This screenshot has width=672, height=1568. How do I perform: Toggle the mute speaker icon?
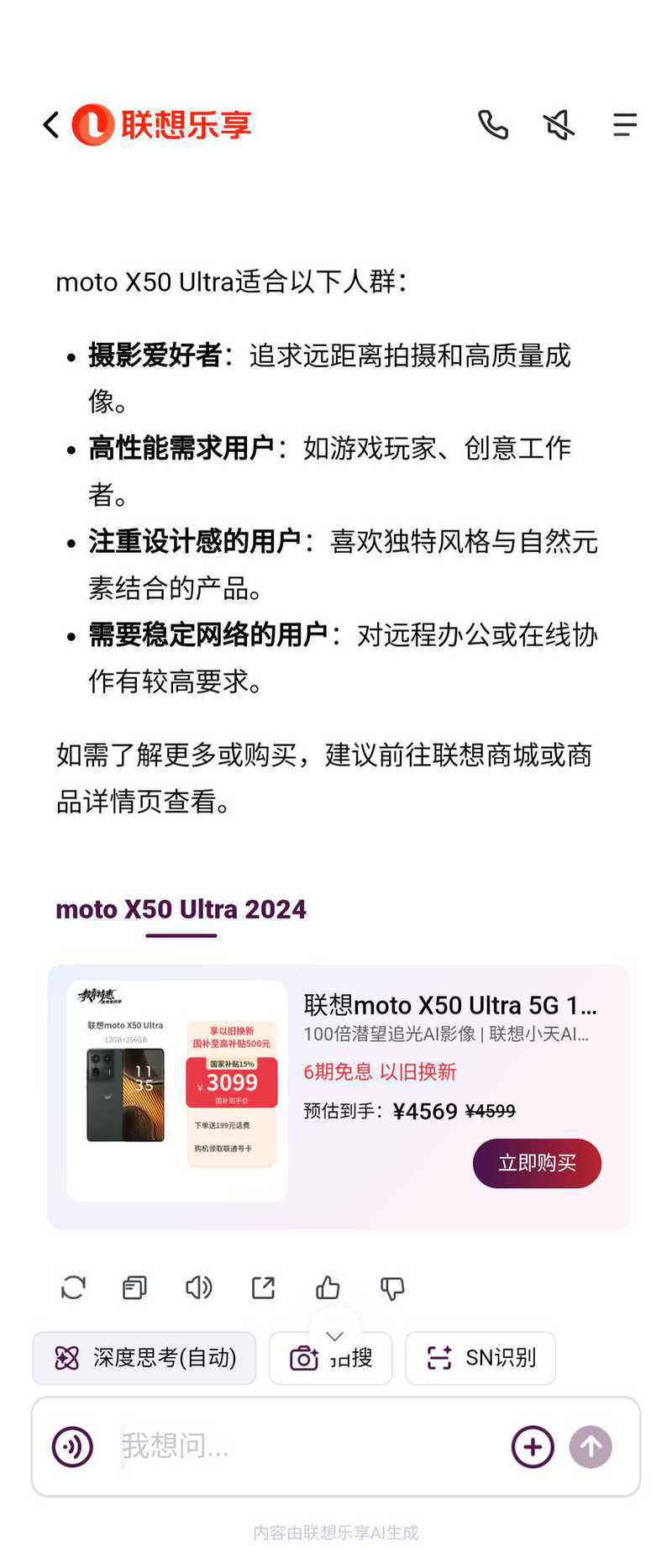(x=559, y=125)
